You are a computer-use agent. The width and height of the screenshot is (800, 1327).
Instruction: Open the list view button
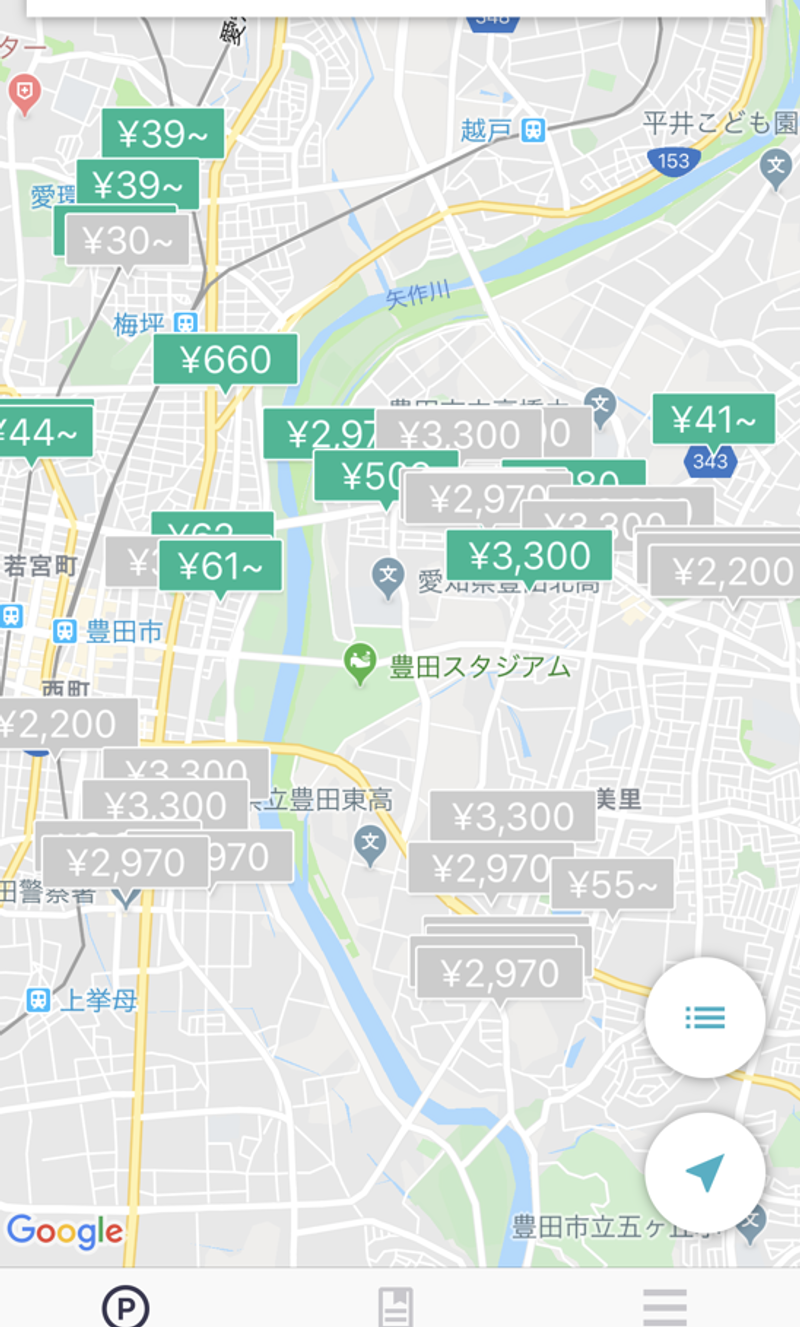[x=705, y=1018]
